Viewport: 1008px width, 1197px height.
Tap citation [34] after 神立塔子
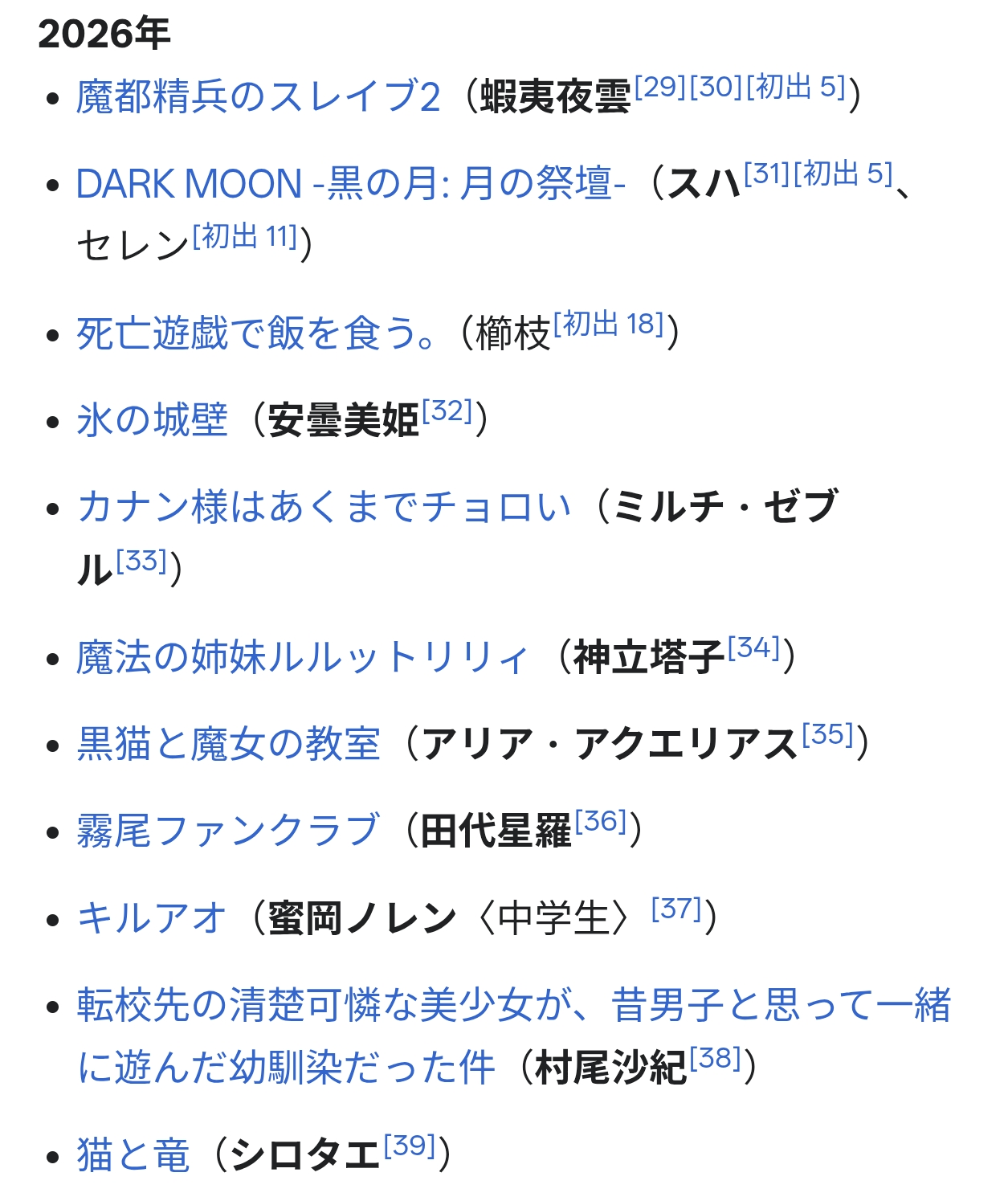pyautogui.click(x=754, y=648)
